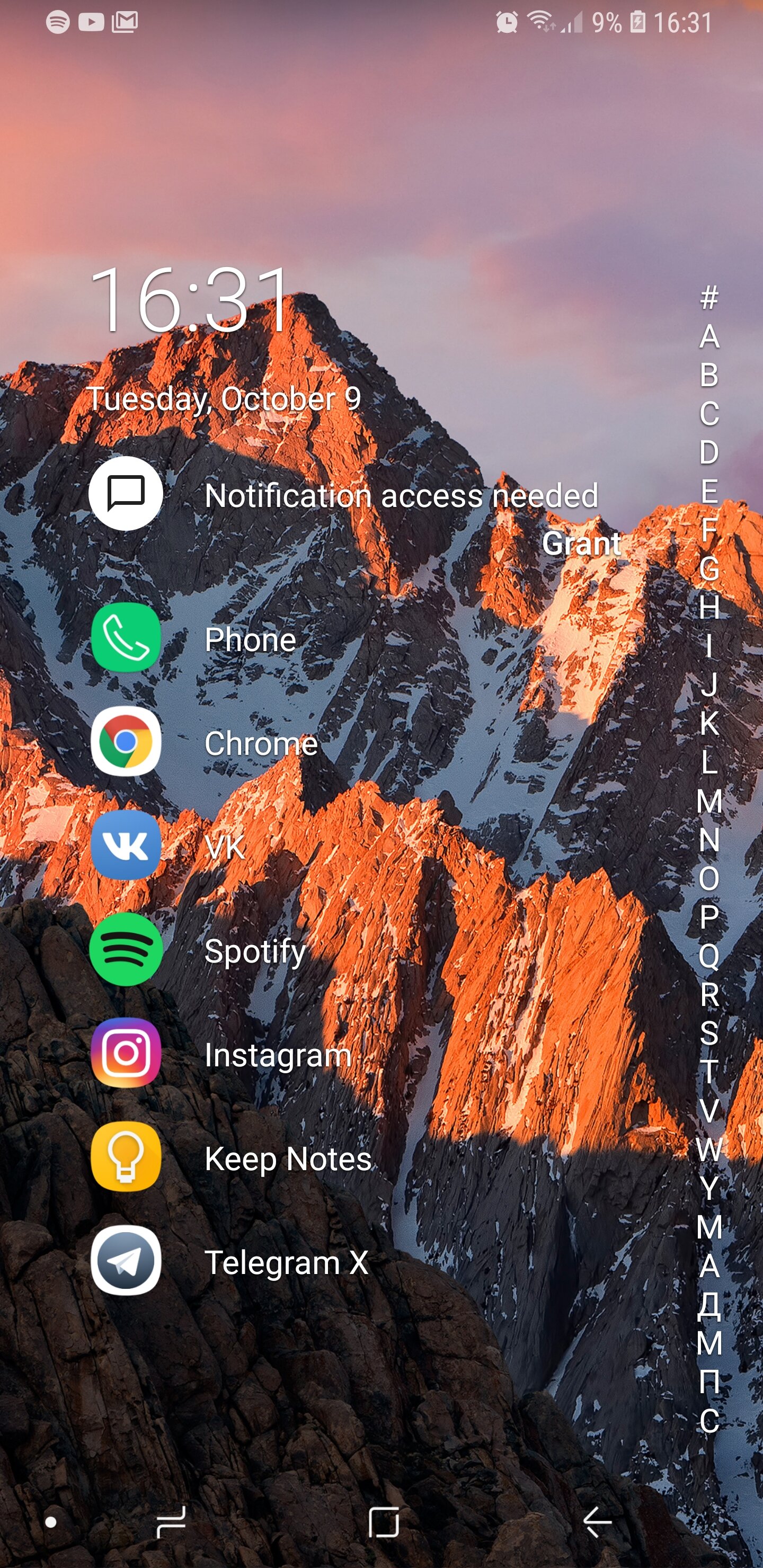This screenshot has height=1568, width=763.
Task: Jump to Cyrillic letter Д in index
Action: (709, 1304)
